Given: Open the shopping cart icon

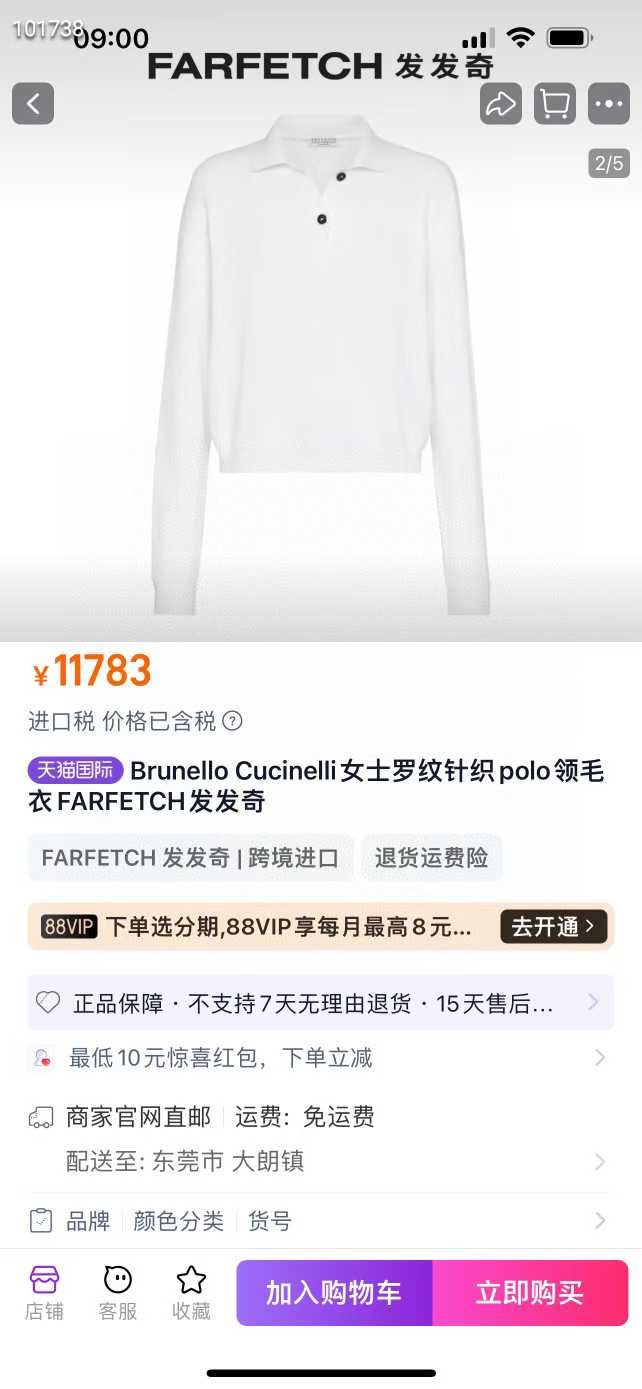Looking at the screenshot, I should coord(554,104).
